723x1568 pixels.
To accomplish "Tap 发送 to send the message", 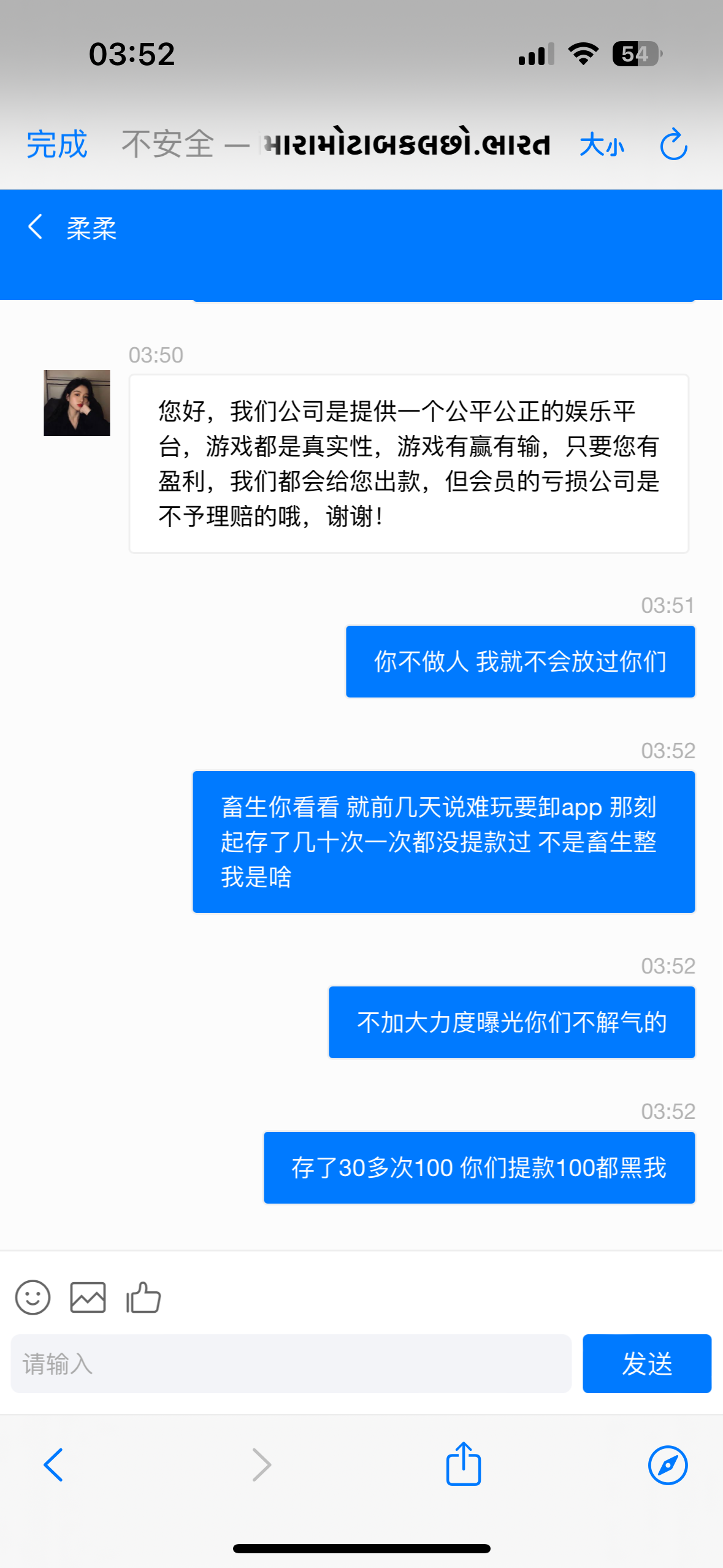I will pos(646,1364).
